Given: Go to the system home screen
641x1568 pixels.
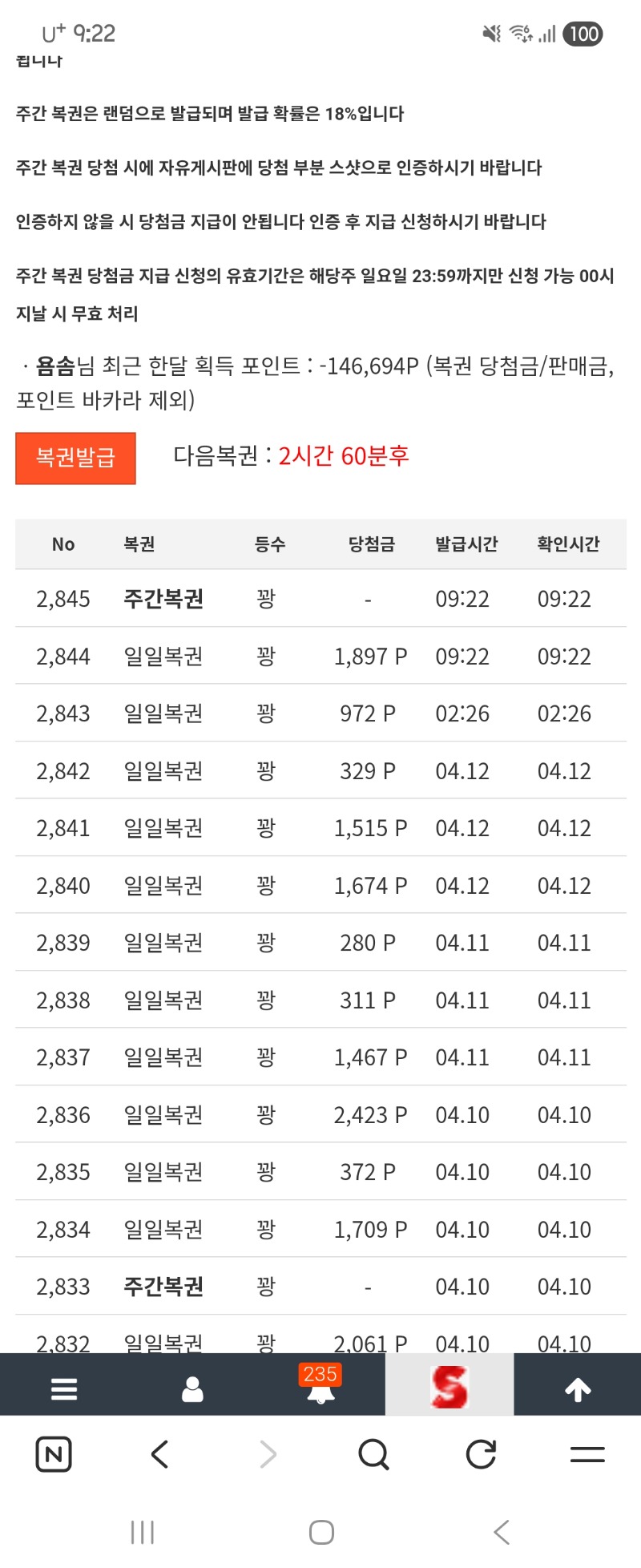Looking at the screenshot, I should pyautogui.click(x=321, y=1533).
